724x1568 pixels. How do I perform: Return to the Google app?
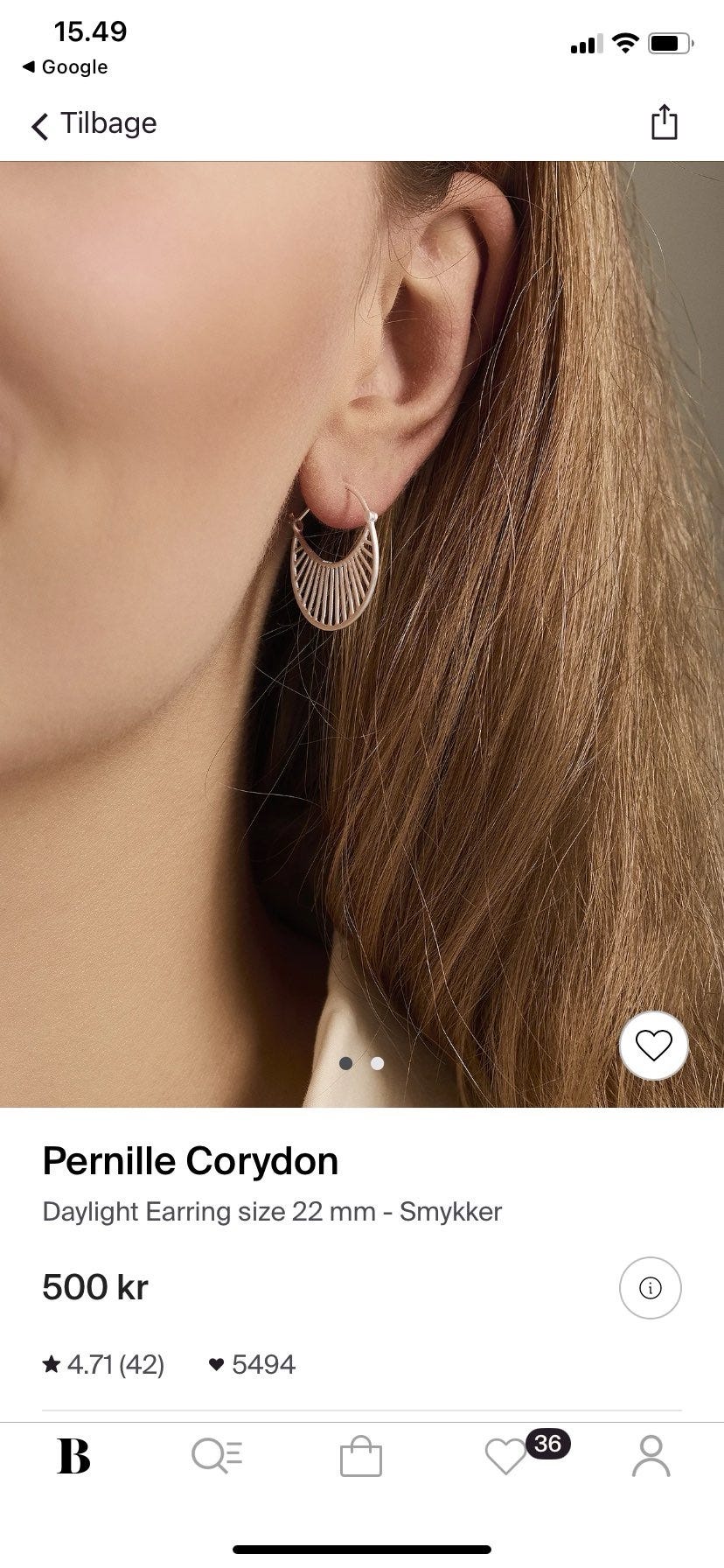point(66,67)
